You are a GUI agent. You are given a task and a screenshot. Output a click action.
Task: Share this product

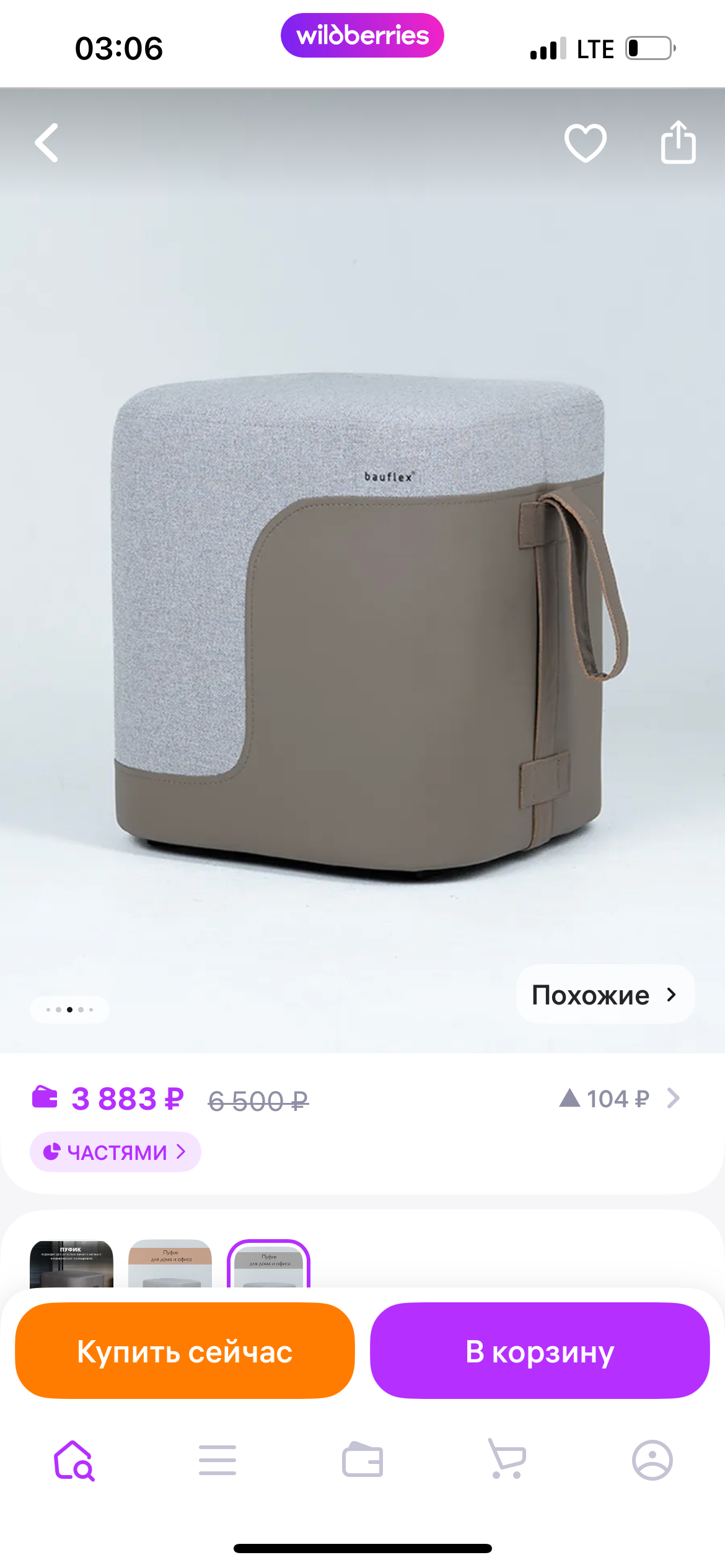[x=678, y=142]
